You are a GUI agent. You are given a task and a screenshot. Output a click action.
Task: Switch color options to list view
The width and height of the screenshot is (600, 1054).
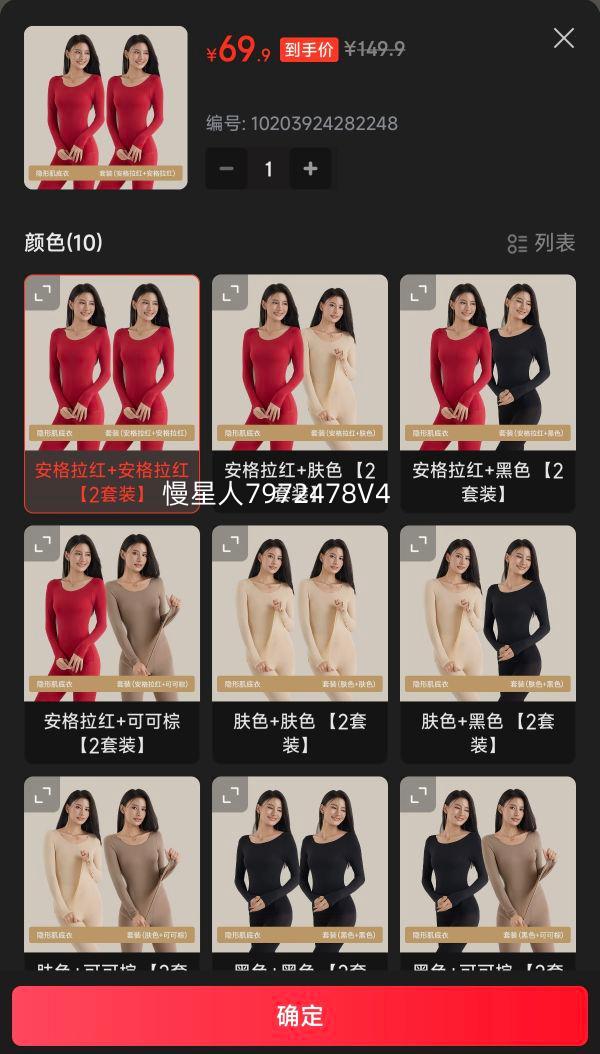click(x=541, y=243)
